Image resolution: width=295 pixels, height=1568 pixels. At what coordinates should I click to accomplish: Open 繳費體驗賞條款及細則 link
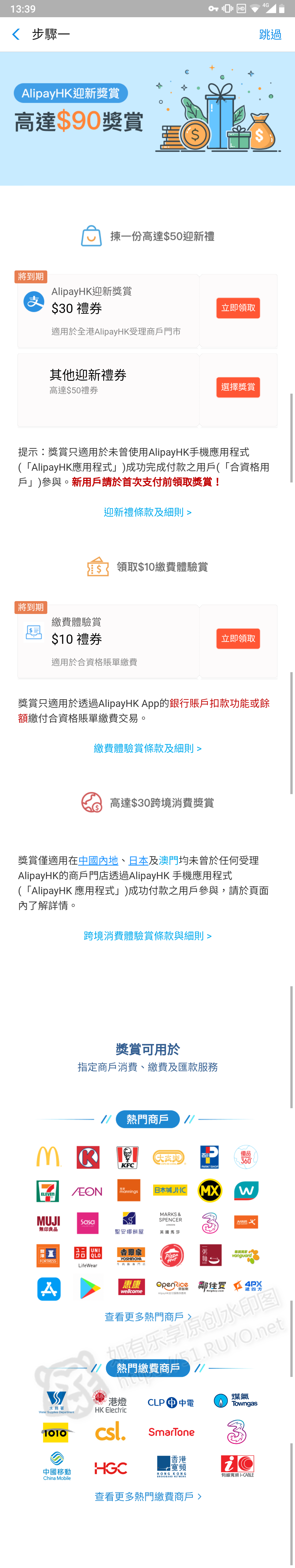(x=147, y=748)
